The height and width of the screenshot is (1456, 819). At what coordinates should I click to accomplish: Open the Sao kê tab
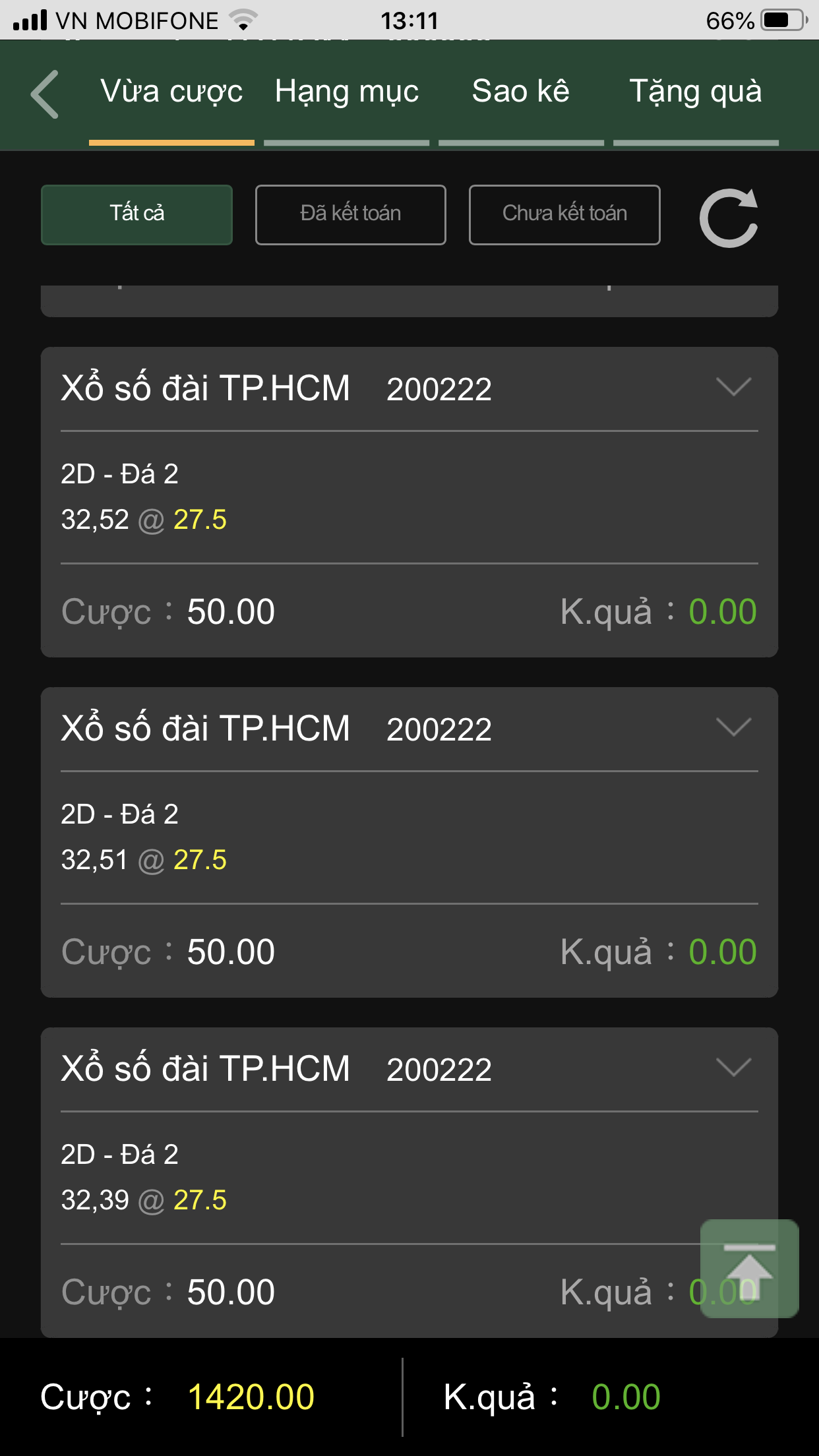click(521, 92)
